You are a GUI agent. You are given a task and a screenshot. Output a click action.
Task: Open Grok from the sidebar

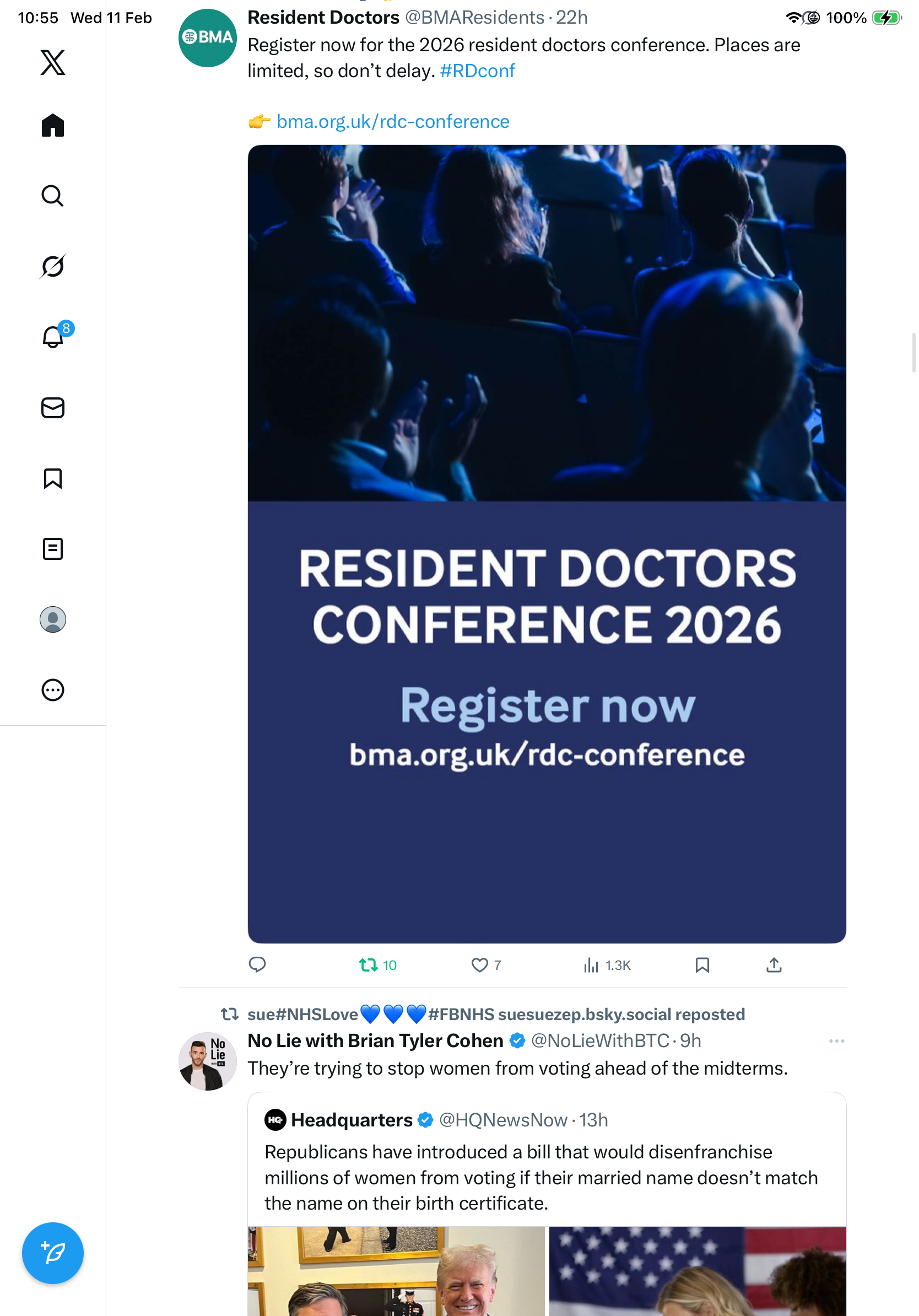point(53,266)
